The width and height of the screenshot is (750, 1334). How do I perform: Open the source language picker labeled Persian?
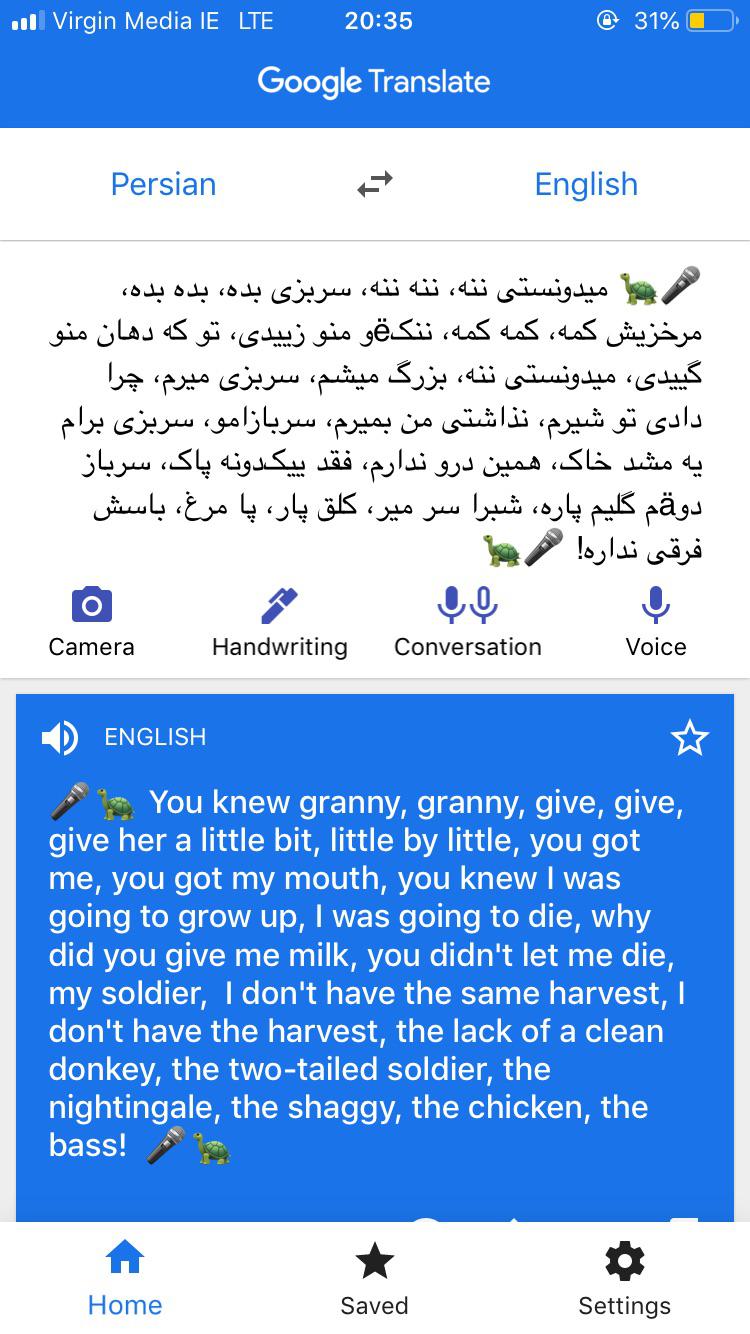click(163, 184)
